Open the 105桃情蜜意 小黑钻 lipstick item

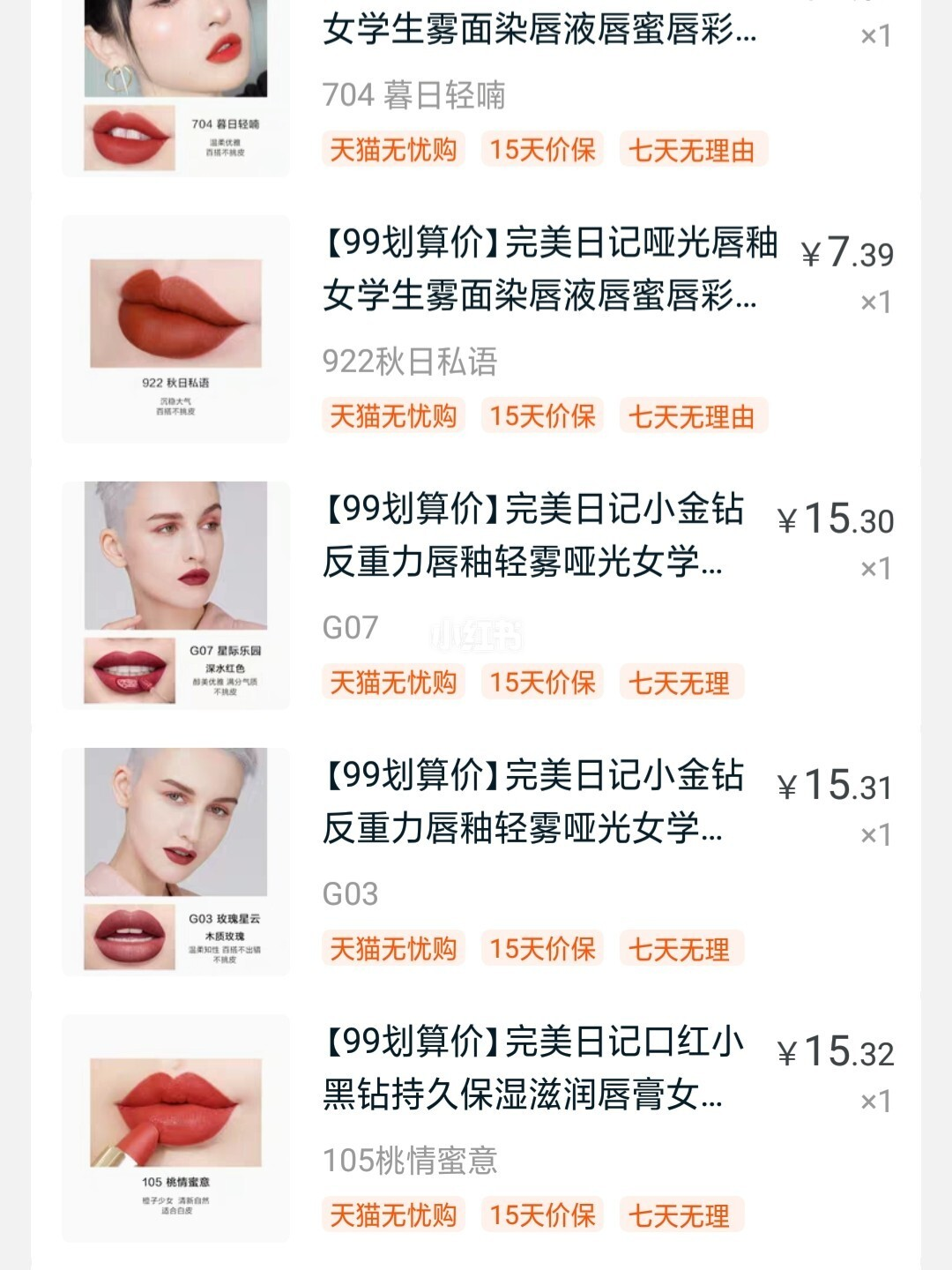click(532, 1067)
